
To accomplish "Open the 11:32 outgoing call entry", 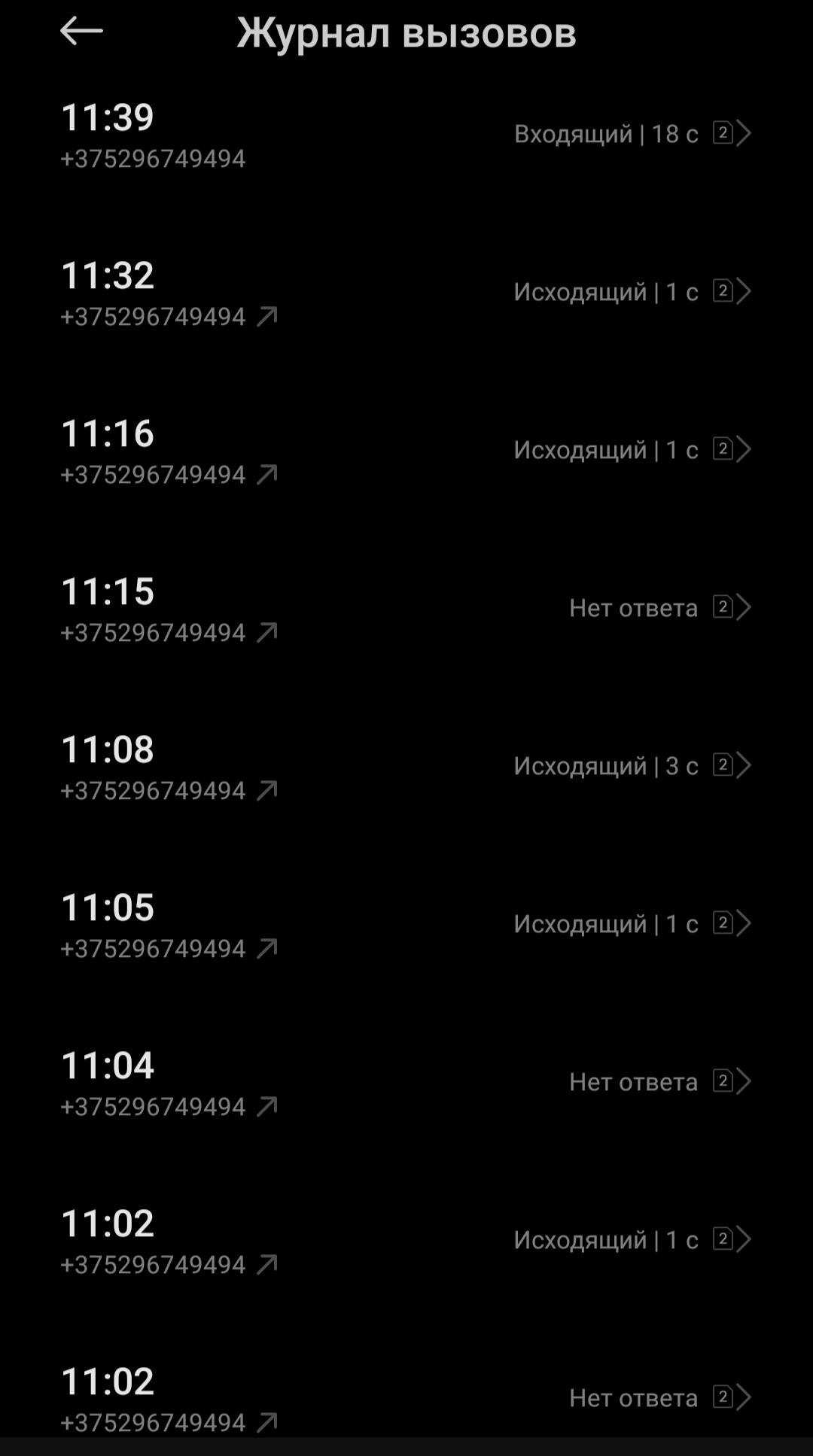I will click(x=406, y=292).
